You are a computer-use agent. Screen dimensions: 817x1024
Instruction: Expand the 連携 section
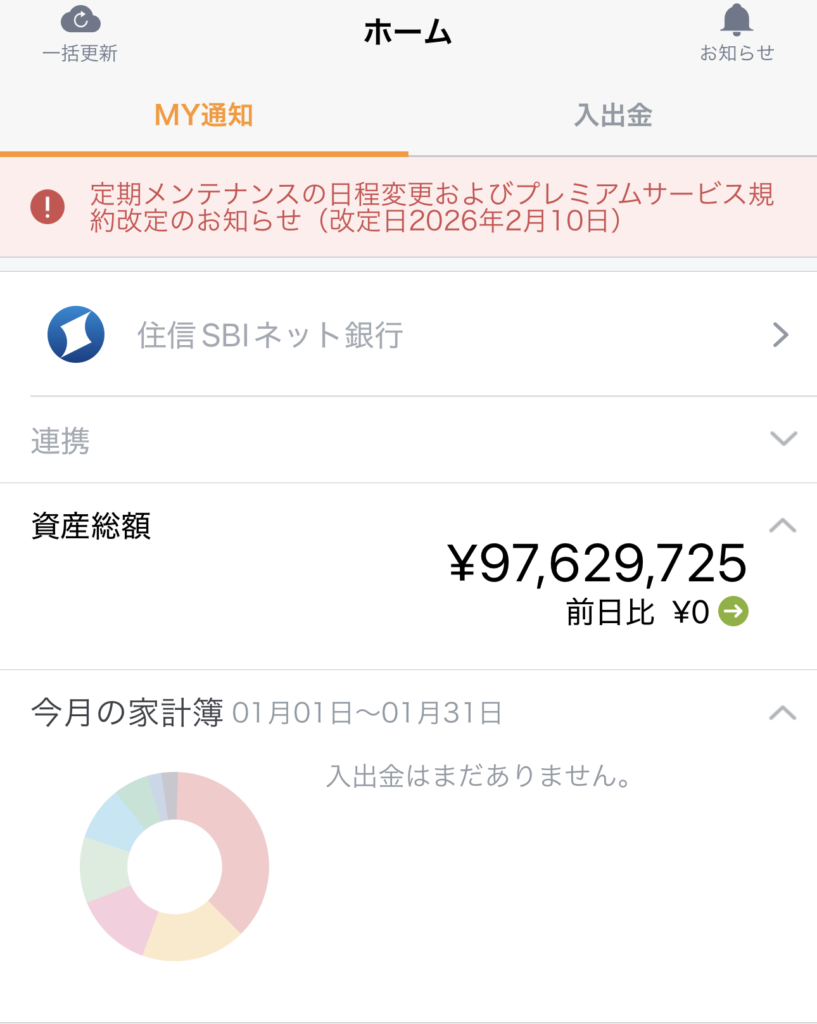tap(783, 439)
